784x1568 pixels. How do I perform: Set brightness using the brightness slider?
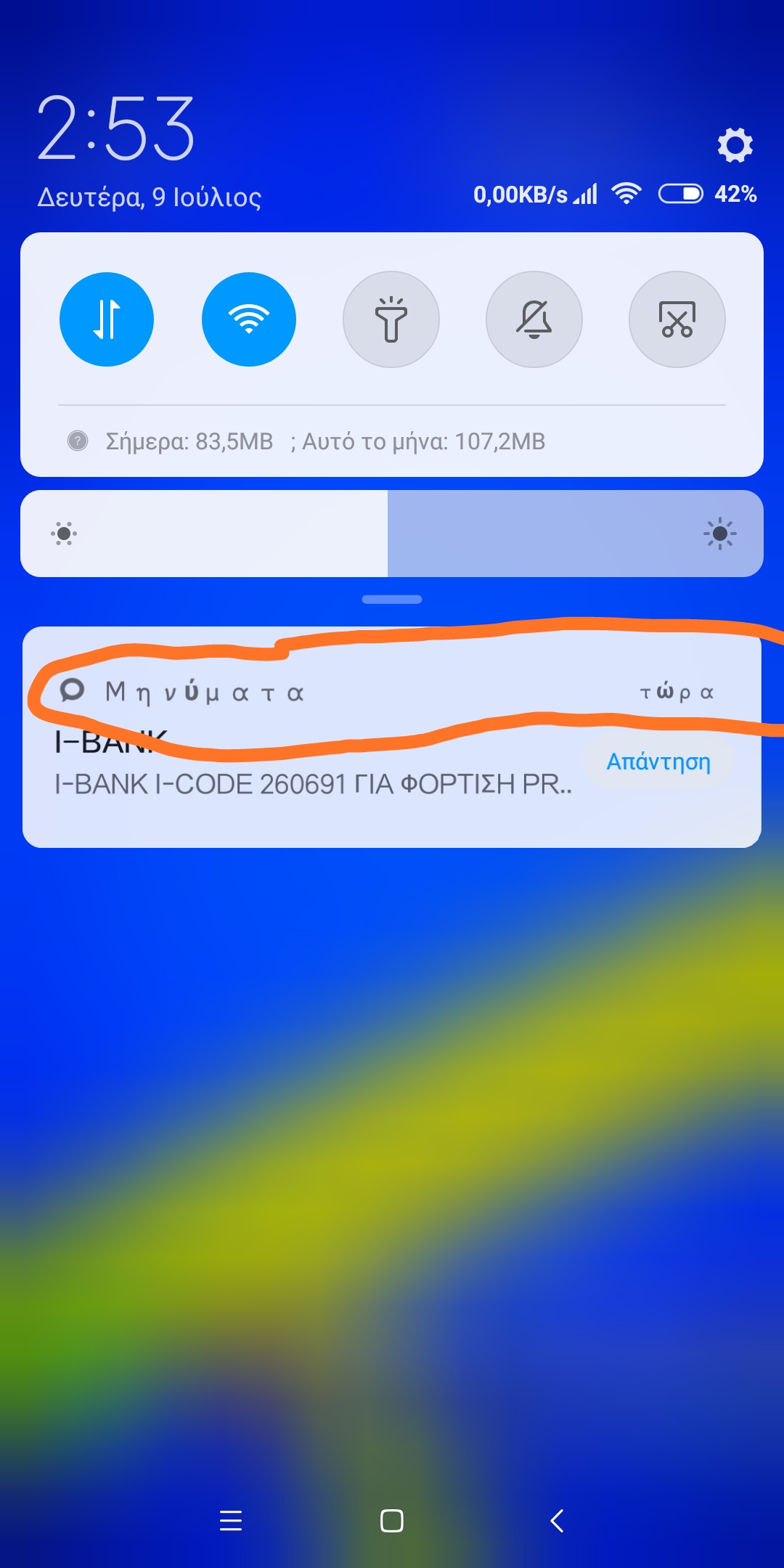click(392, 534)
